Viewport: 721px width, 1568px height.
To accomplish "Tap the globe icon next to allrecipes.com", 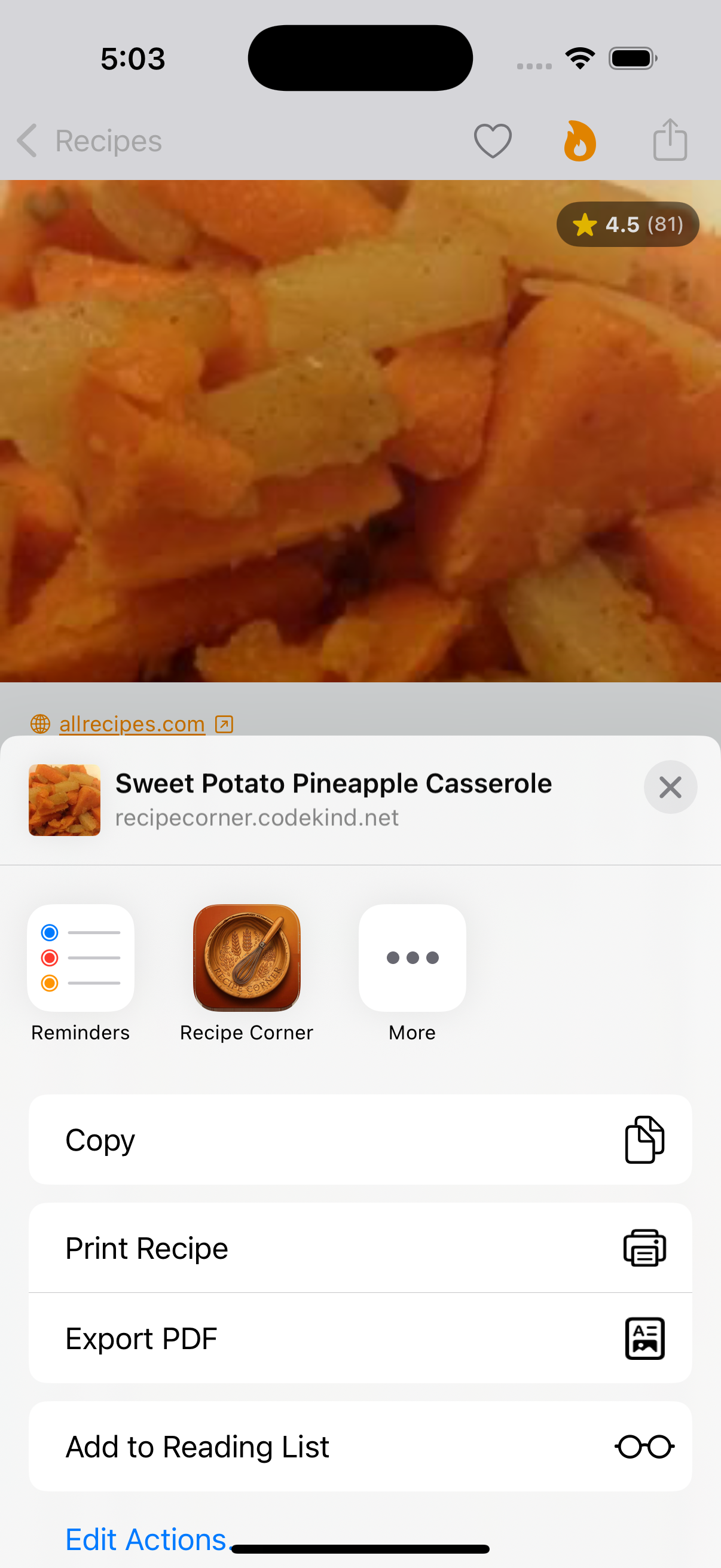I will point(39,724).
